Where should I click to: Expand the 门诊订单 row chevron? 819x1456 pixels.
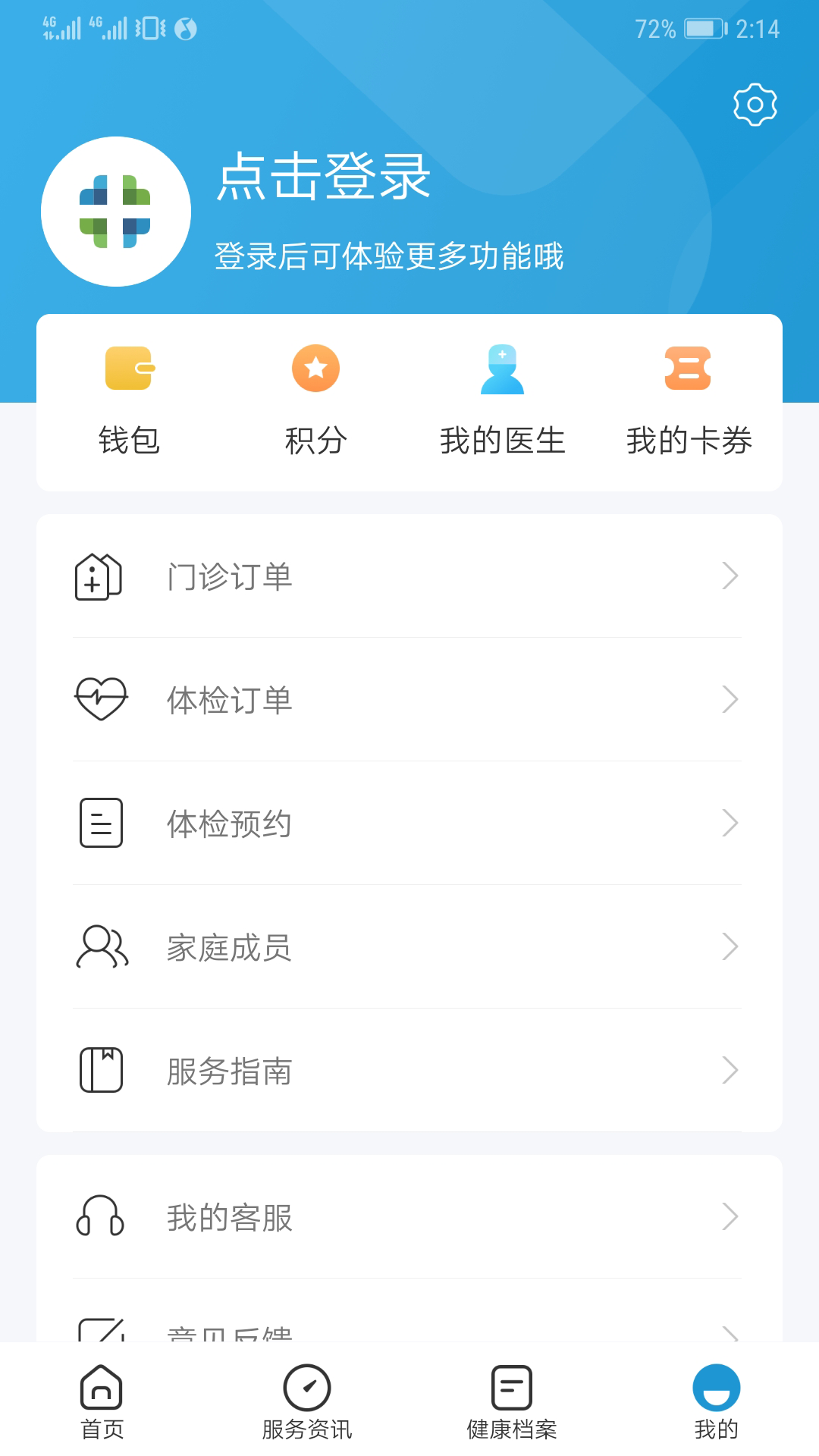(x=730, y=575)
